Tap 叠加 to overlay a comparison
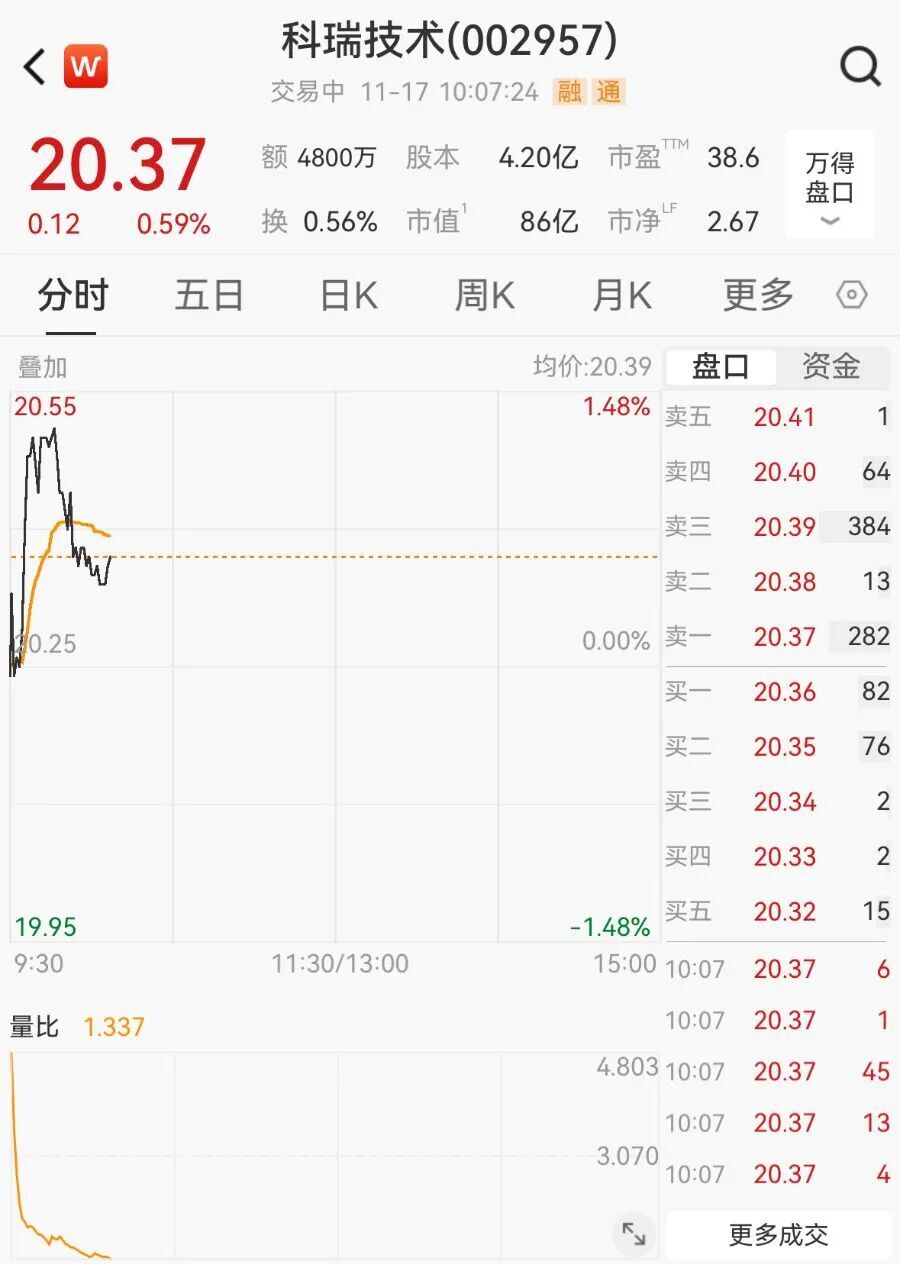Image resolution: width=900 pixels, height=1264 pixels. tap(42, 367)
